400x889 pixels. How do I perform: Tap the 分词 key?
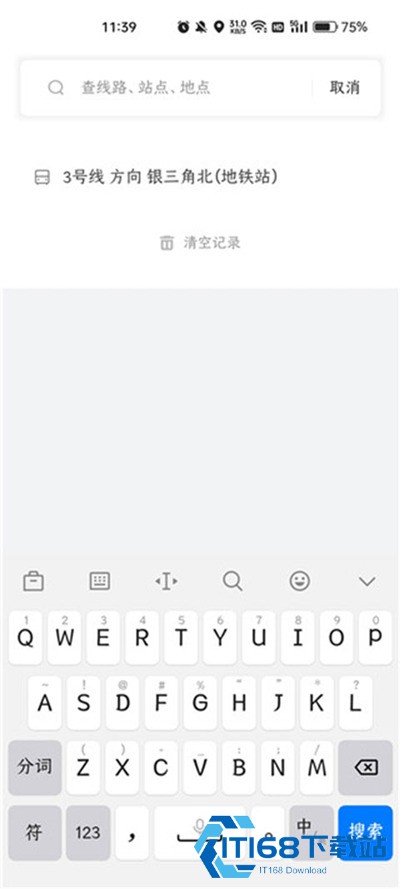35,768
